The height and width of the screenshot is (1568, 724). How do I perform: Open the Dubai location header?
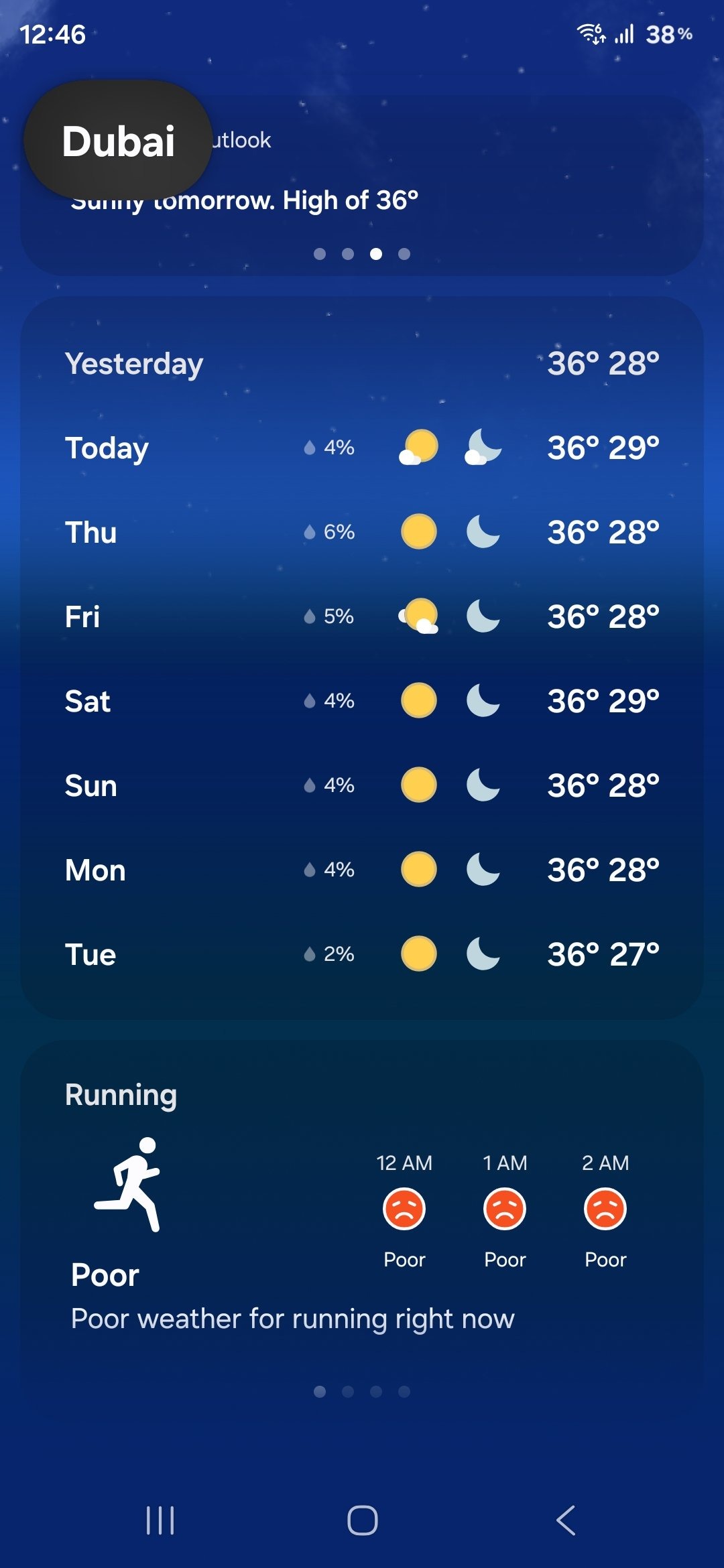point(118,141)
